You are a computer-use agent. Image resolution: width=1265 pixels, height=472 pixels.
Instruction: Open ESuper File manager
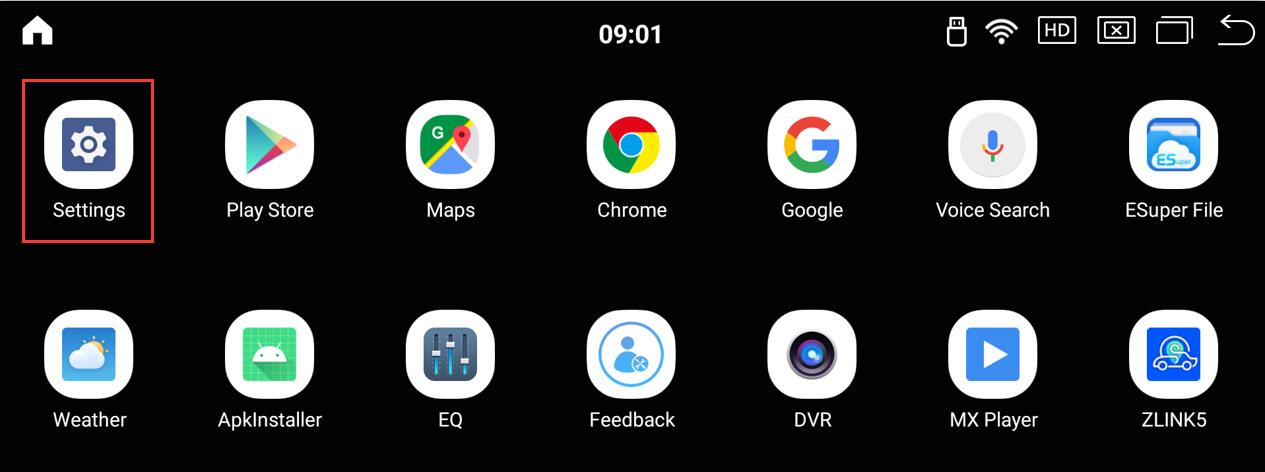[x=1173, y=145]
